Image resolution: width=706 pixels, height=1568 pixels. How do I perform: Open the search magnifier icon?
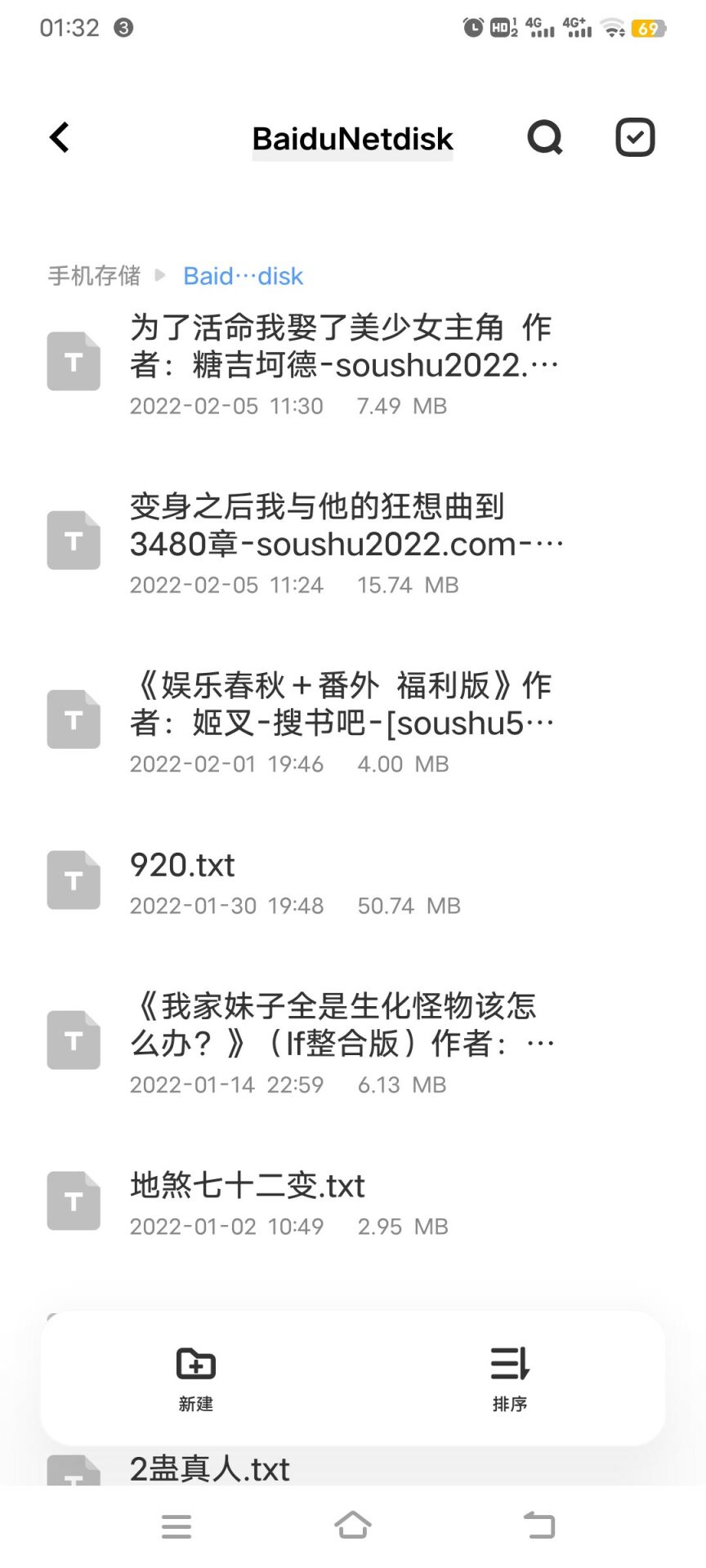[x=545, y=138]
